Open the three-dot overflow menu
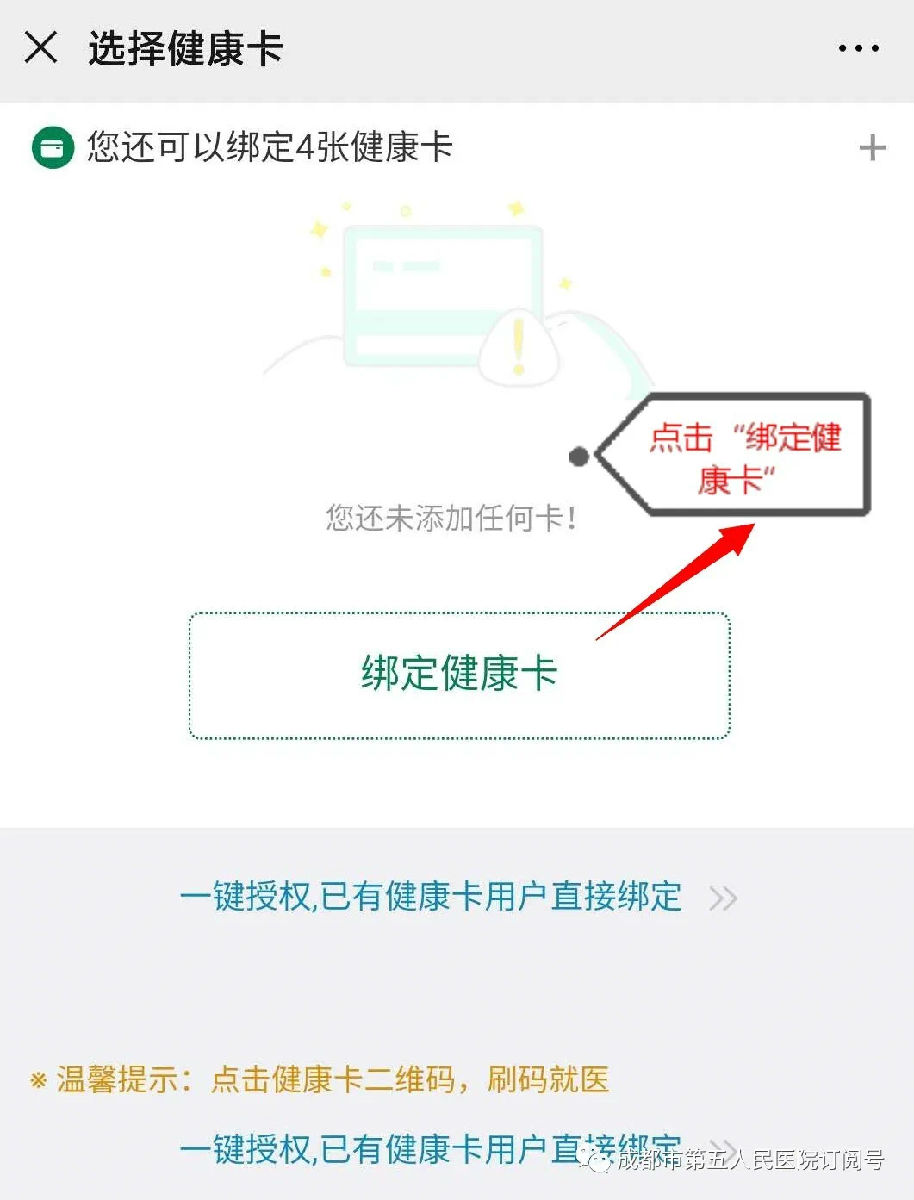The width and height of the screenshot is (914, 1200). (857, 48)
